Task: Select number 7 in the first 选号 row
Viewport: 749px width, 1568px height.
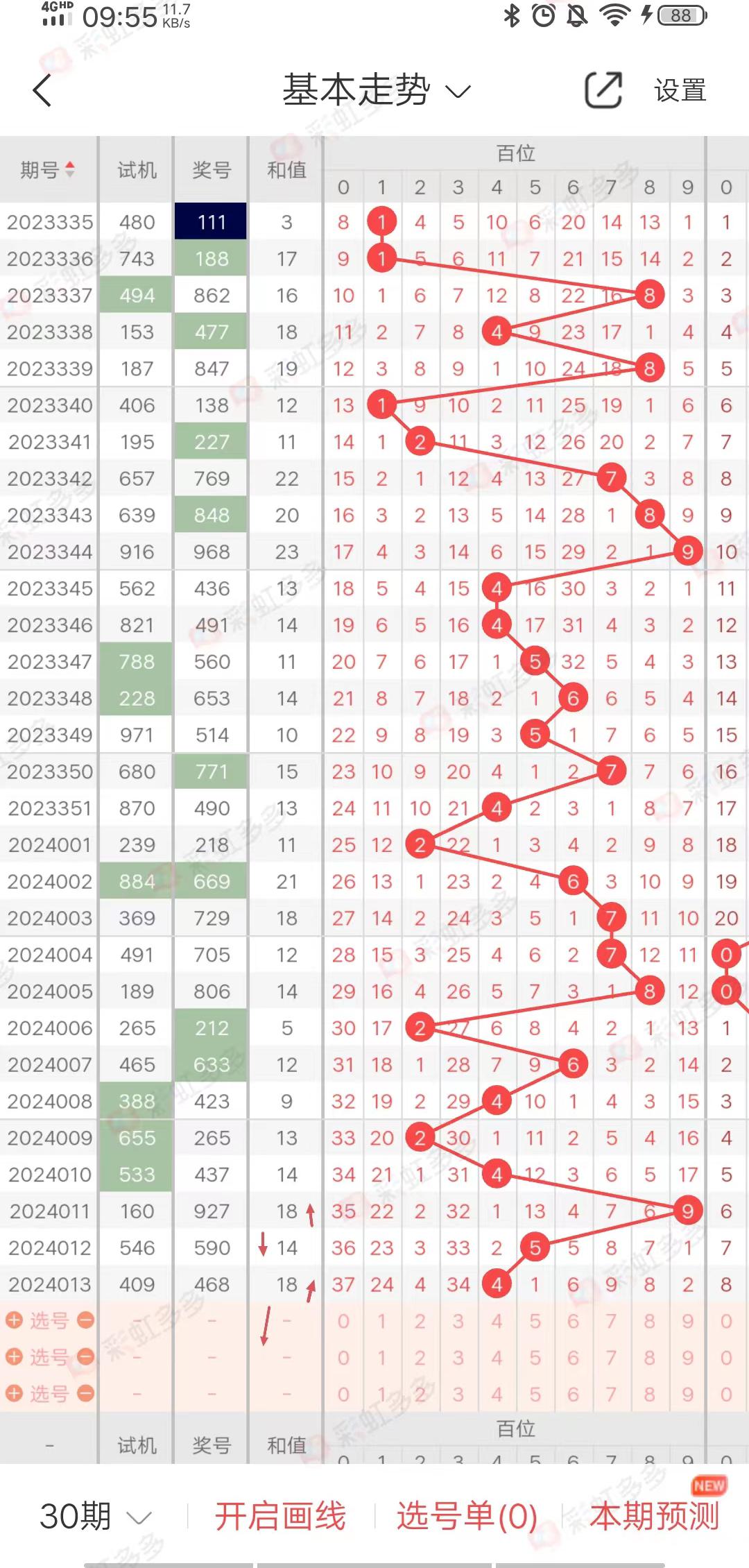Action: pyautogui.click(x=611, y=1321)
